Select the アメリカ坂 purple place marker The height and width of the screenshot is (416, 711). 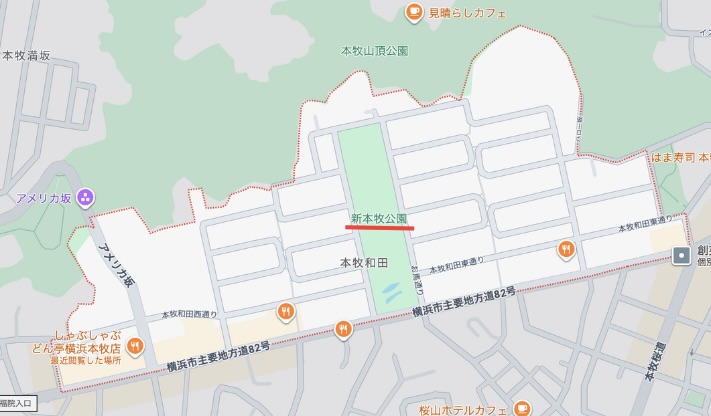click(85, 197)
